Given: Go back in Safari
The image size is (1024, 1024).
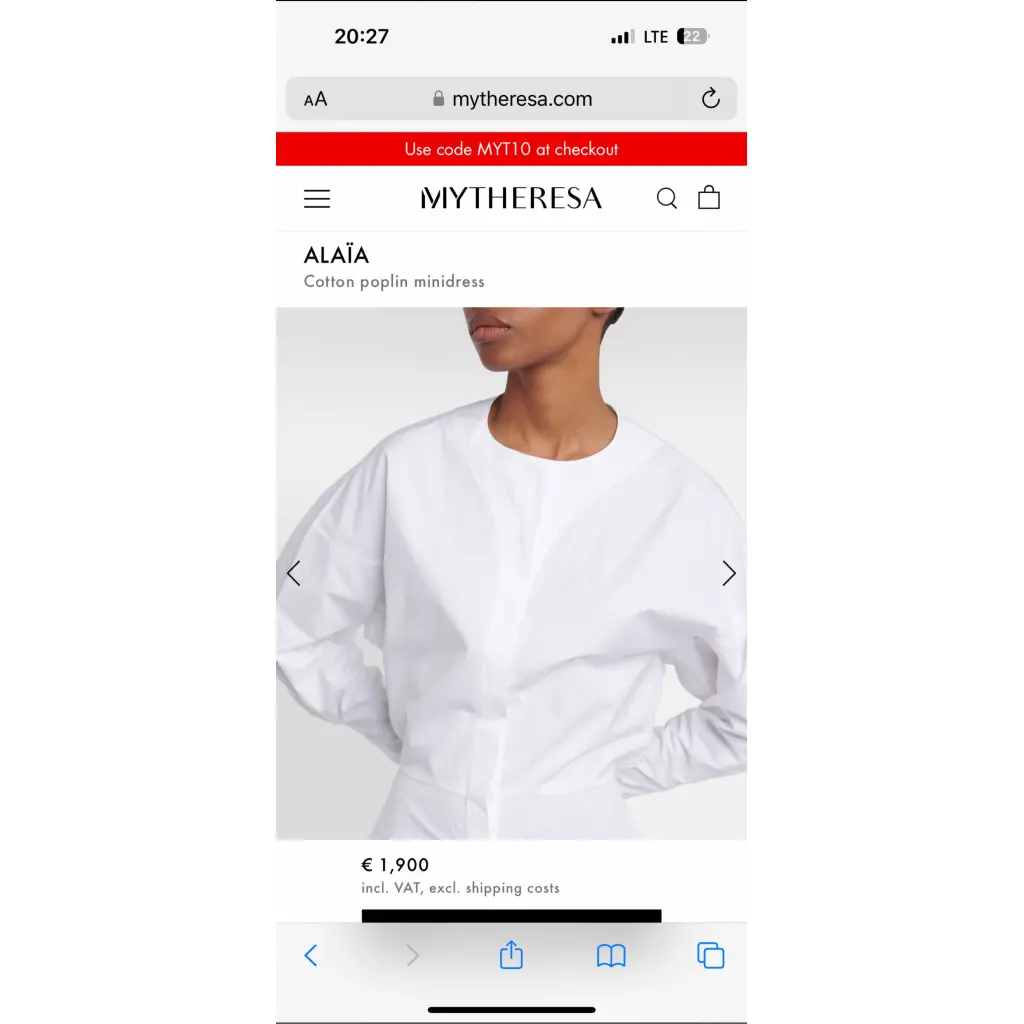Looking at the screenshot, I should pos(311,955).
